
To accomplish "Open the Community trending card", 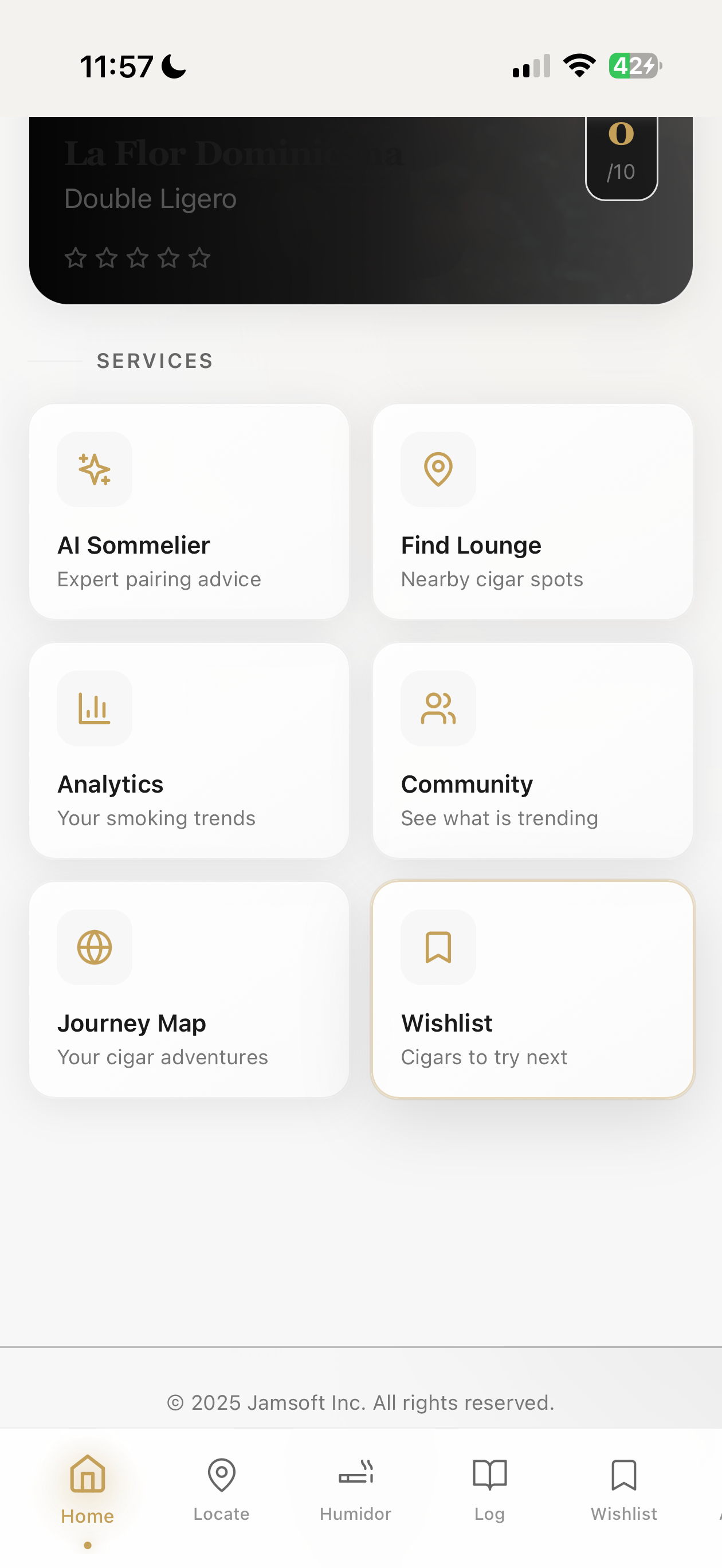I will 532,751.
